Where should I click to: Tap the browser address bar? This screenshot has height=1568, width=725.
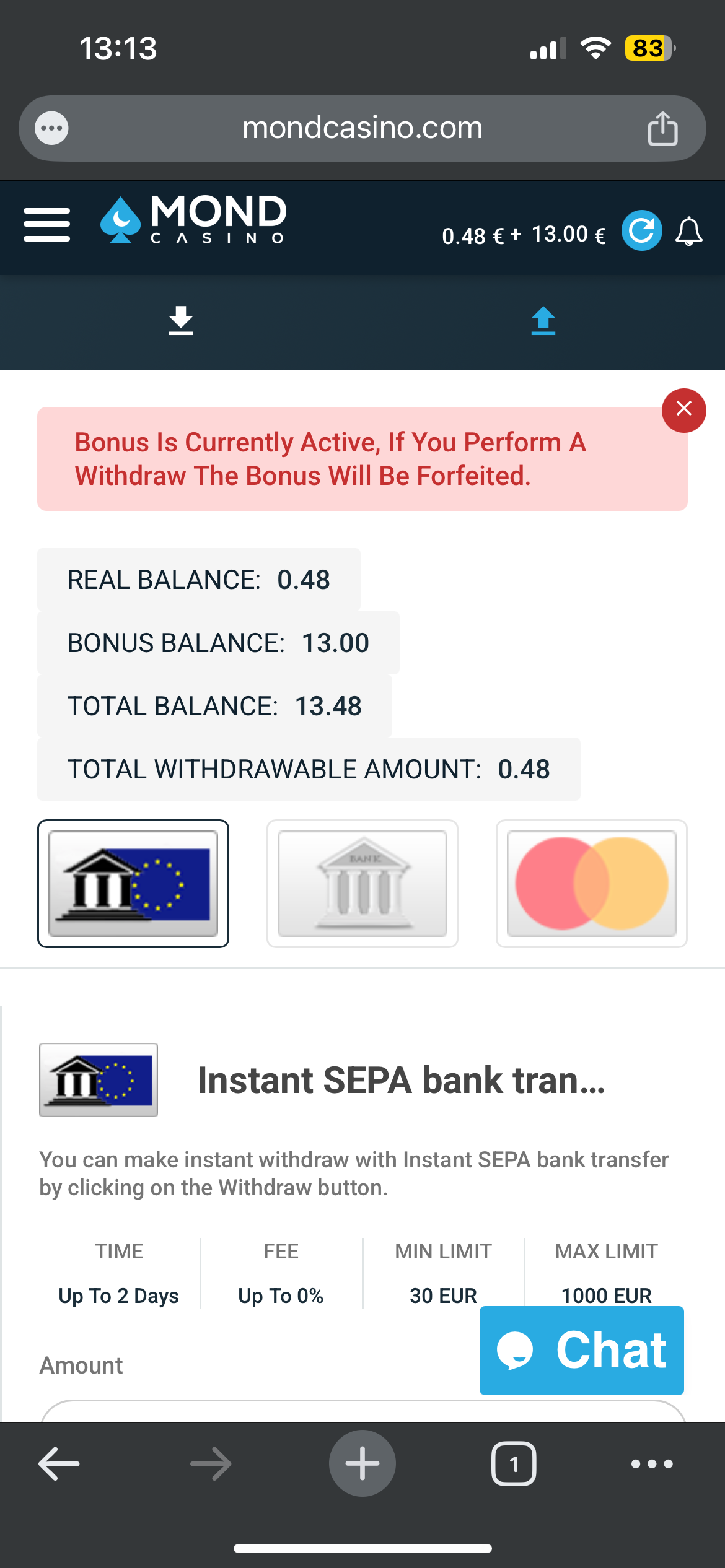click(362, 128)
